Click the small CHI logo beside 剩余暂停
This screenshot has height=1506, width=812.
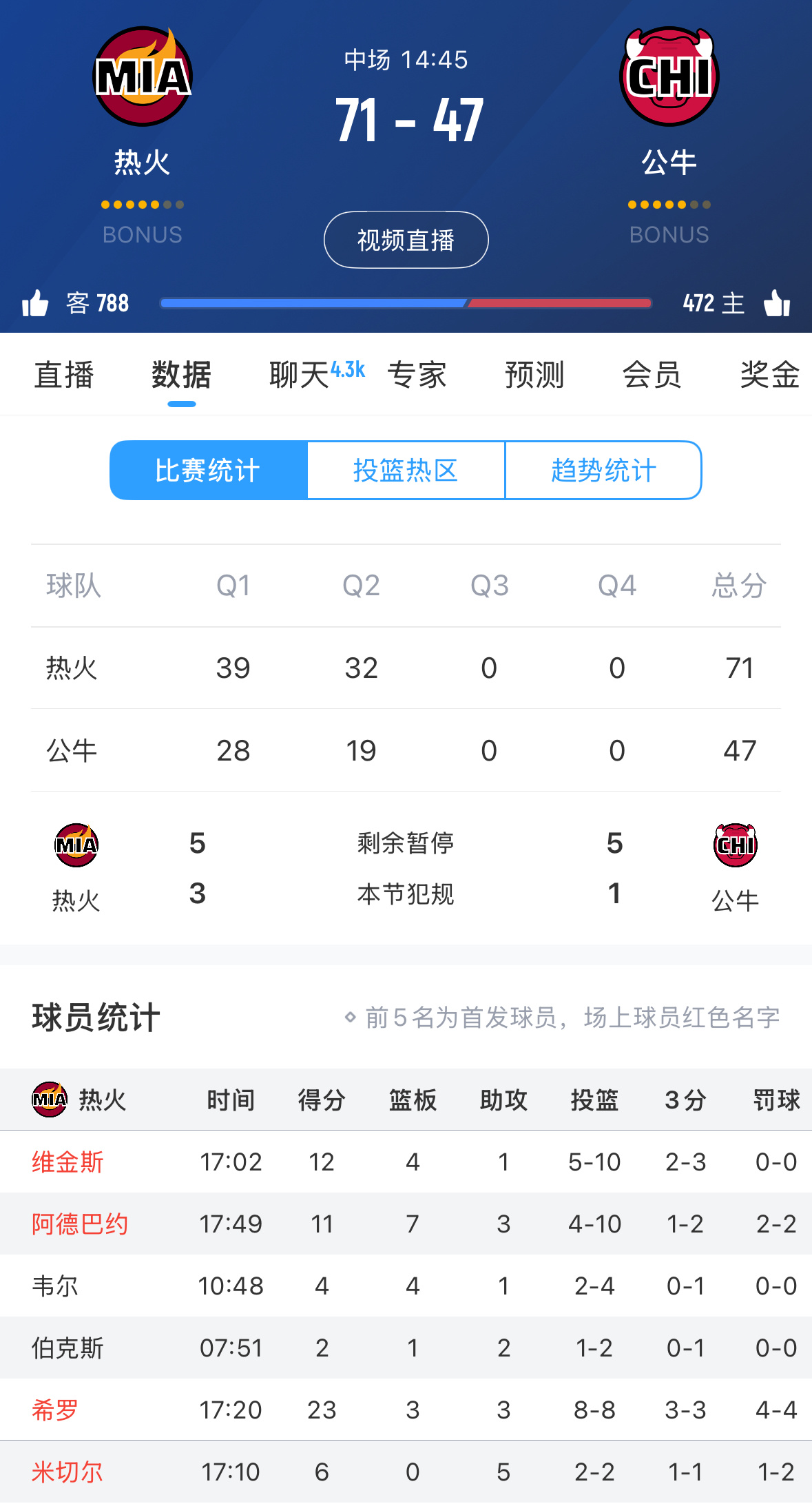(736, 845)
